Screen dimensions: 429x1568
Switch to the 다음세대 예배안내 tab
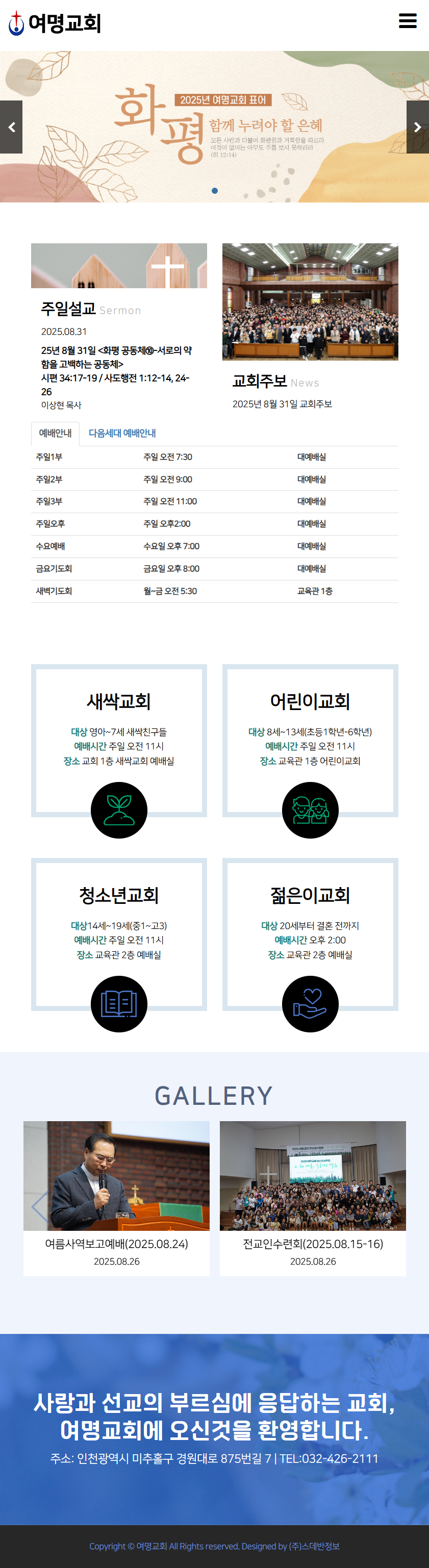click(x=122, y=434)
